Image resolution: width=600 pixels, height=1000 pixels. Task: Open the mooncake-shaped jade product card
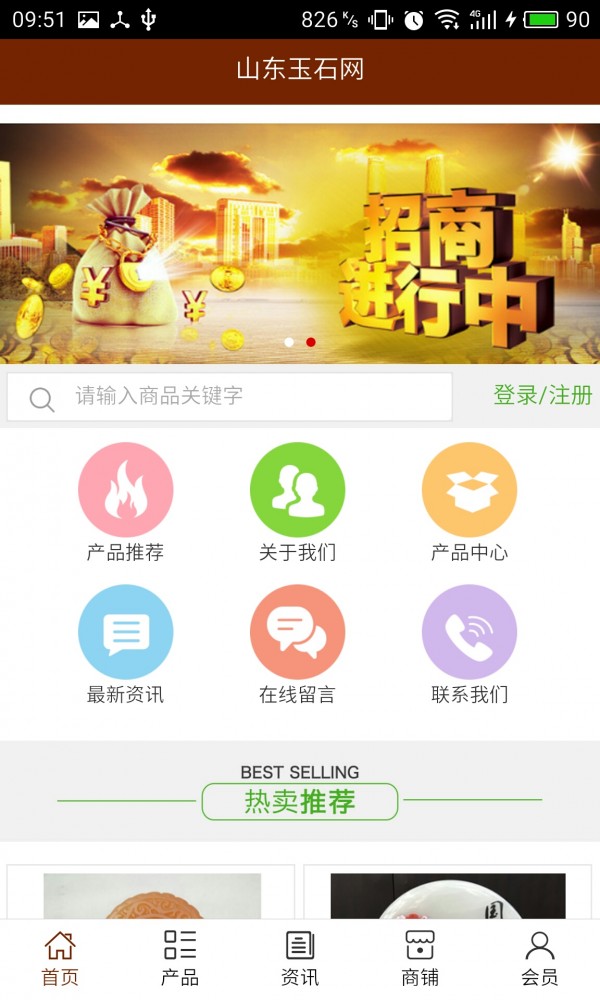151,894
